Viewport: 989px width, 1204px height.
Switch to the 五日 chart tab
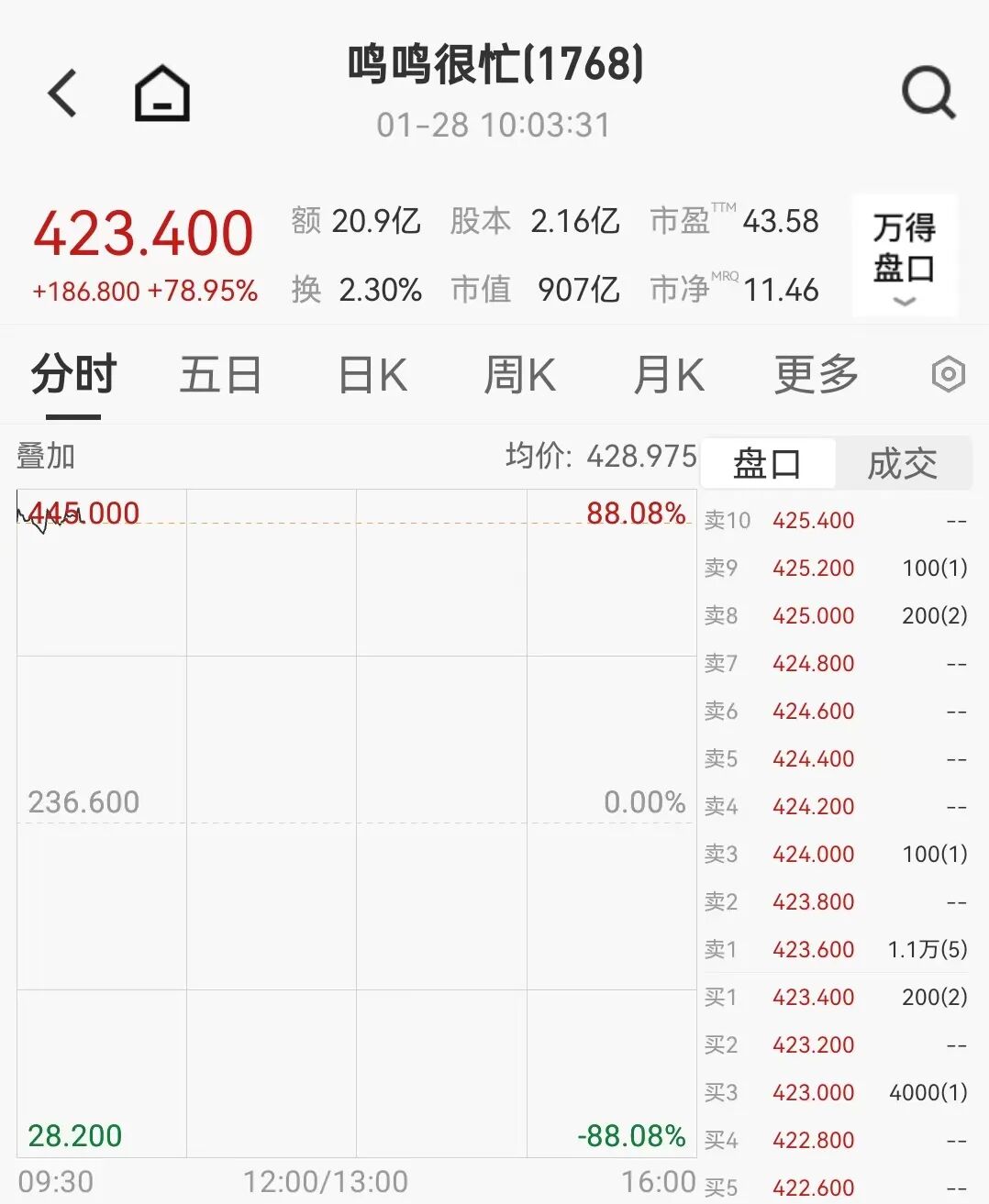[220, 375]
